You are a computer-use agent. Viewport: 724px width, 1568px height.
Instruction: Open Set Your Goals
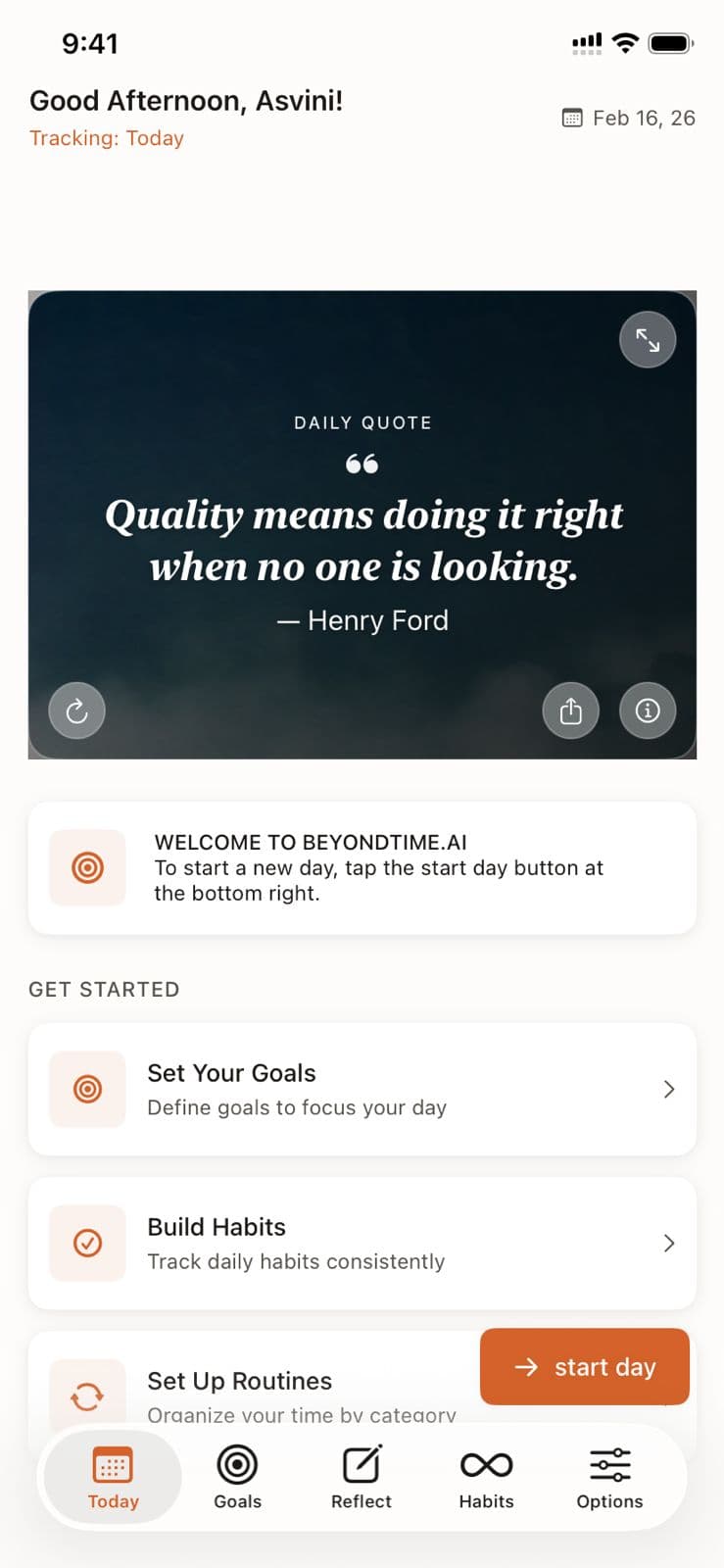[x=362, y=1090]
